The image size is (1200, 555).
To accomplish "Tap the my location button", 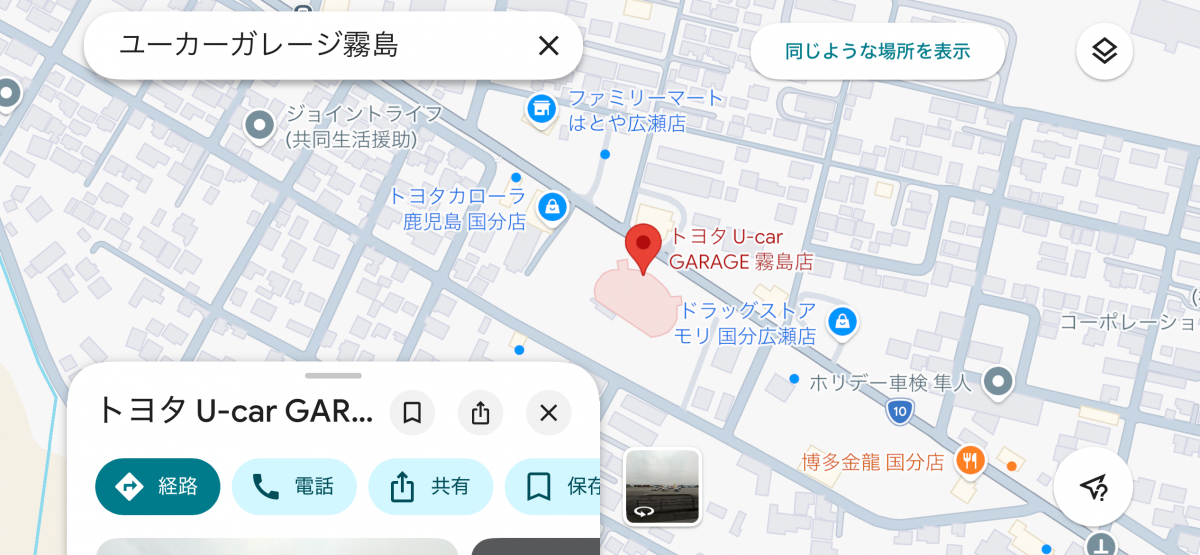I will (x=1093, y=487).
